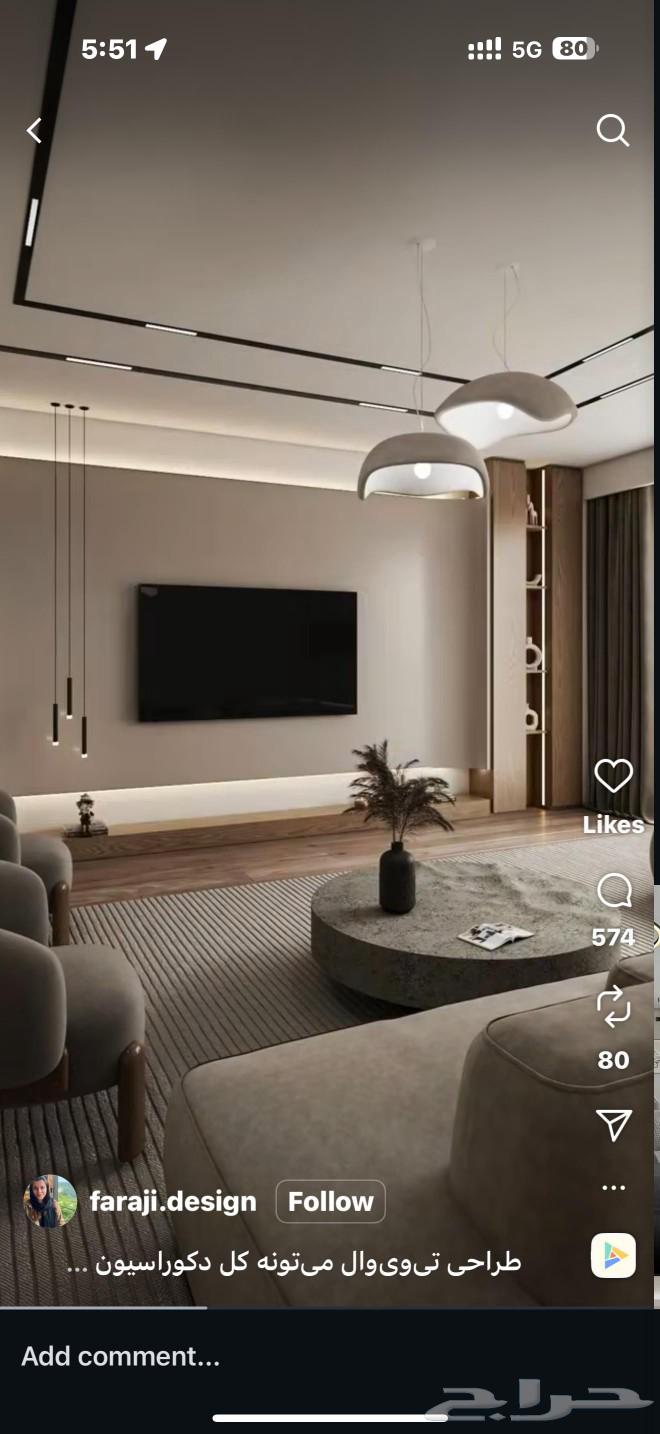Screen dimensions: 660x1434
Task: Like this reel with the heart
Action: click(613, 777)
